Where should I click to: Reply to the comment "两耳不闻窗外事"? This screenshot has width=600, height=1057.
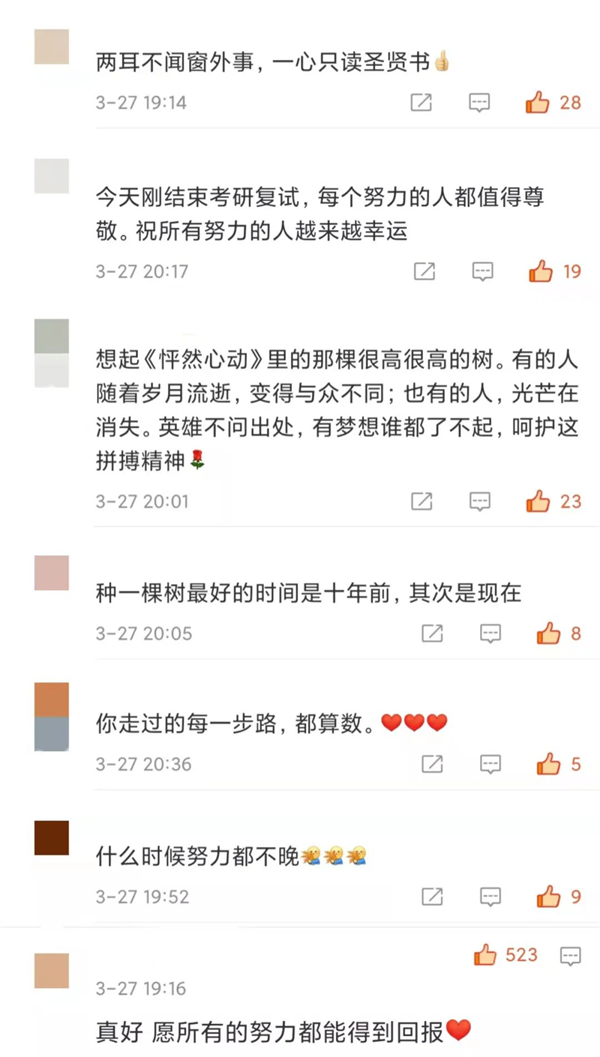click(x=479, y=102)
